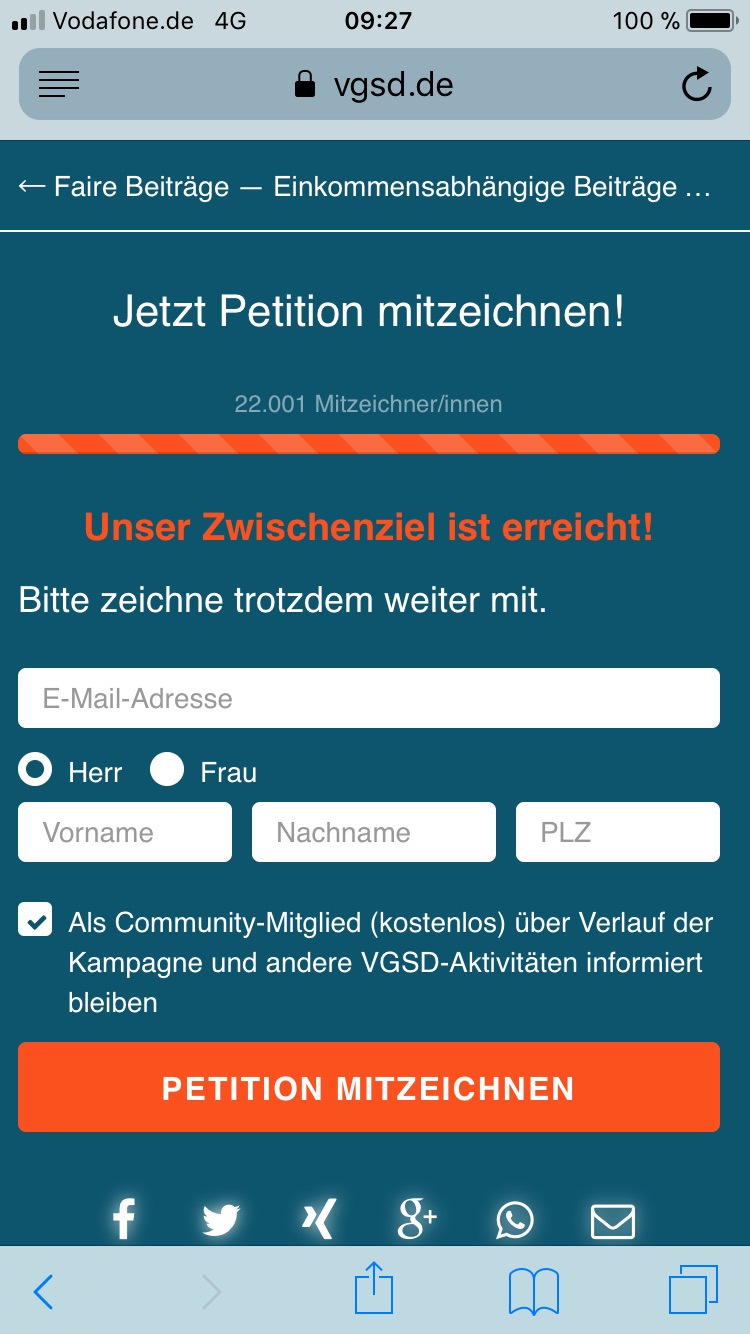The height and width of the screenshot is (1334, 750).
Task: Open Safari reader view icon
Action: tap(59, 84)
